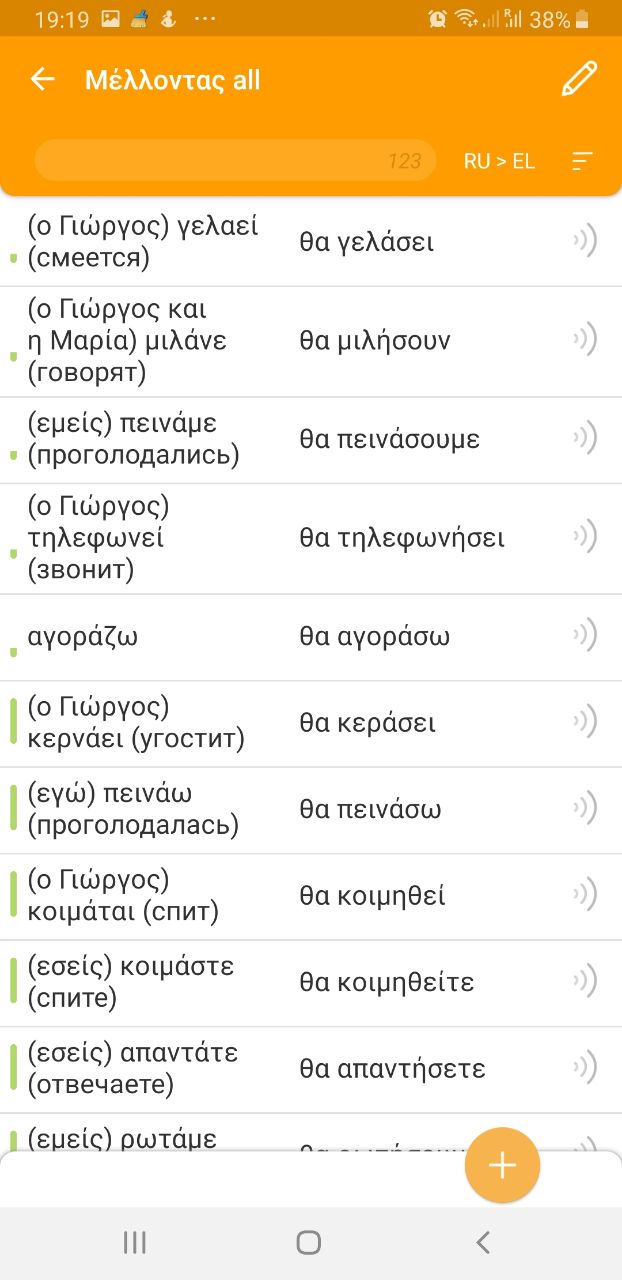The height and width of the screenshot is (1280, 622).
Task: Open the θα τηλεφωνήσει word entry
Action: click(x=311, y=539)
